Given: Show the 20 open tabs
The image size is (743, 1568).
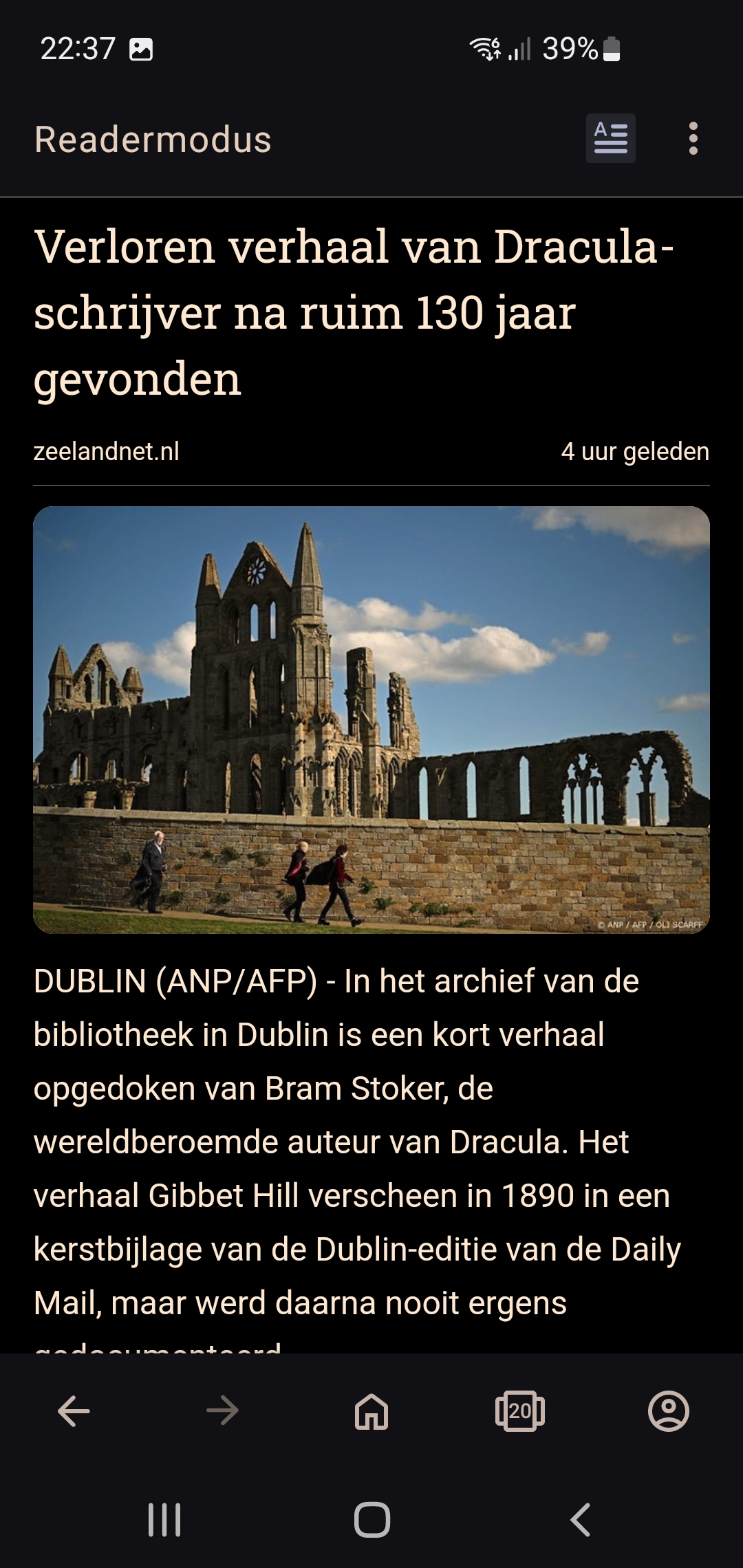Looking at the screenshot, I should tap(520, 1411).
